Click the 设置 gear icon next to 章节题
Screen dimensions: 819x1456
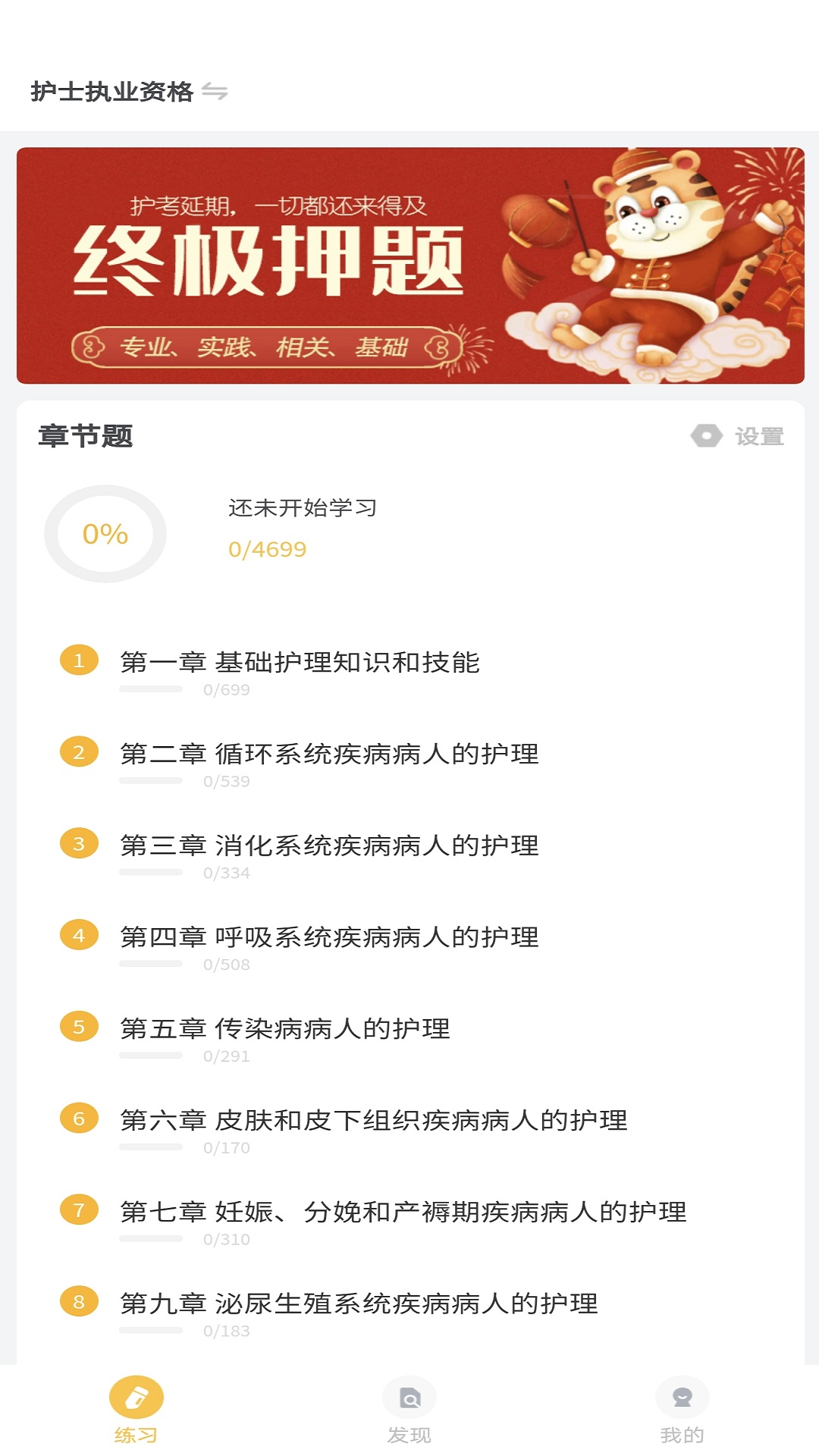click(705, 435)
